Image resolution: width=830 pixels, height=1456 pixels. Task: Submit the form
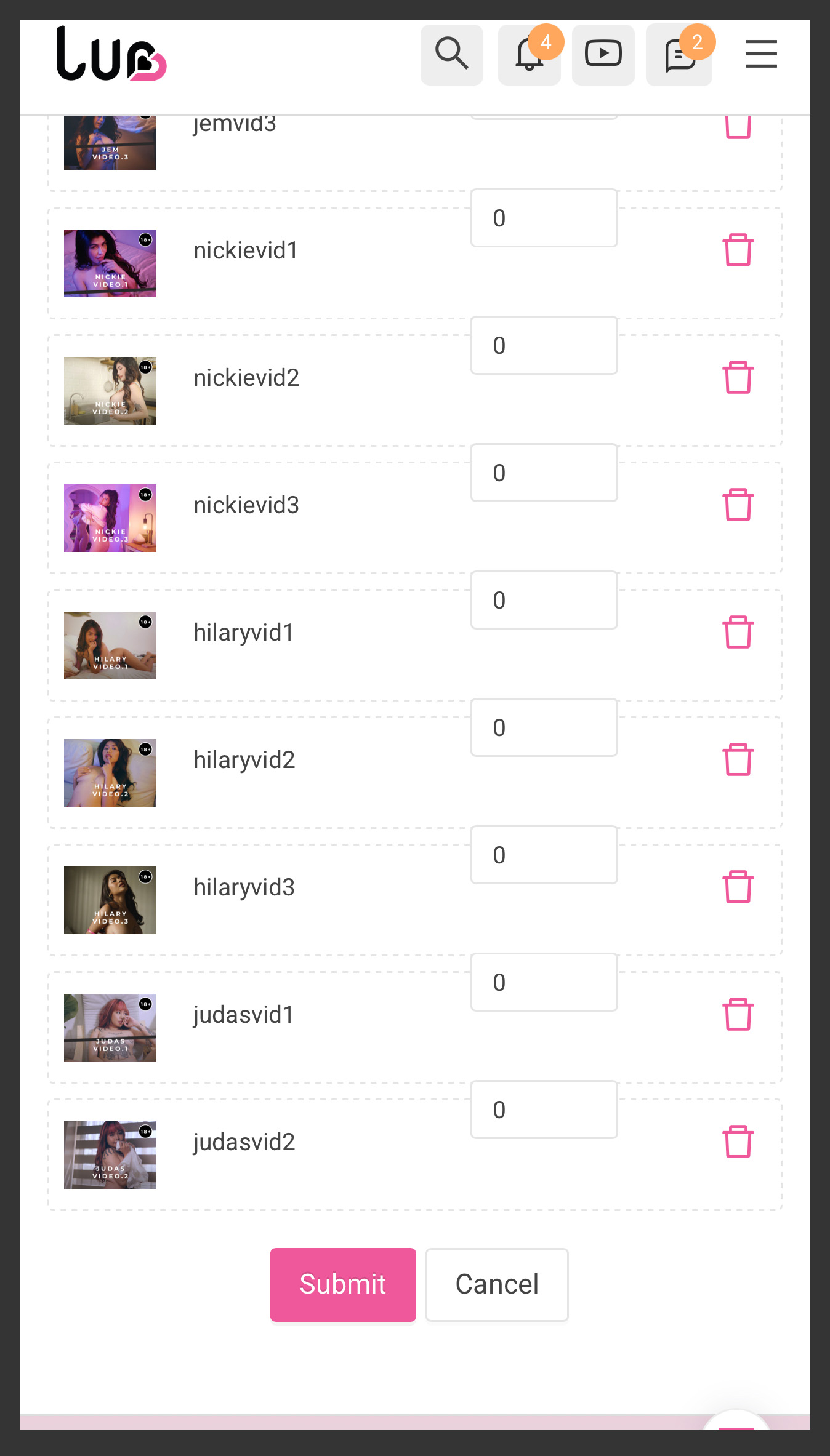pyautogui.click(x=343, y=1284)
